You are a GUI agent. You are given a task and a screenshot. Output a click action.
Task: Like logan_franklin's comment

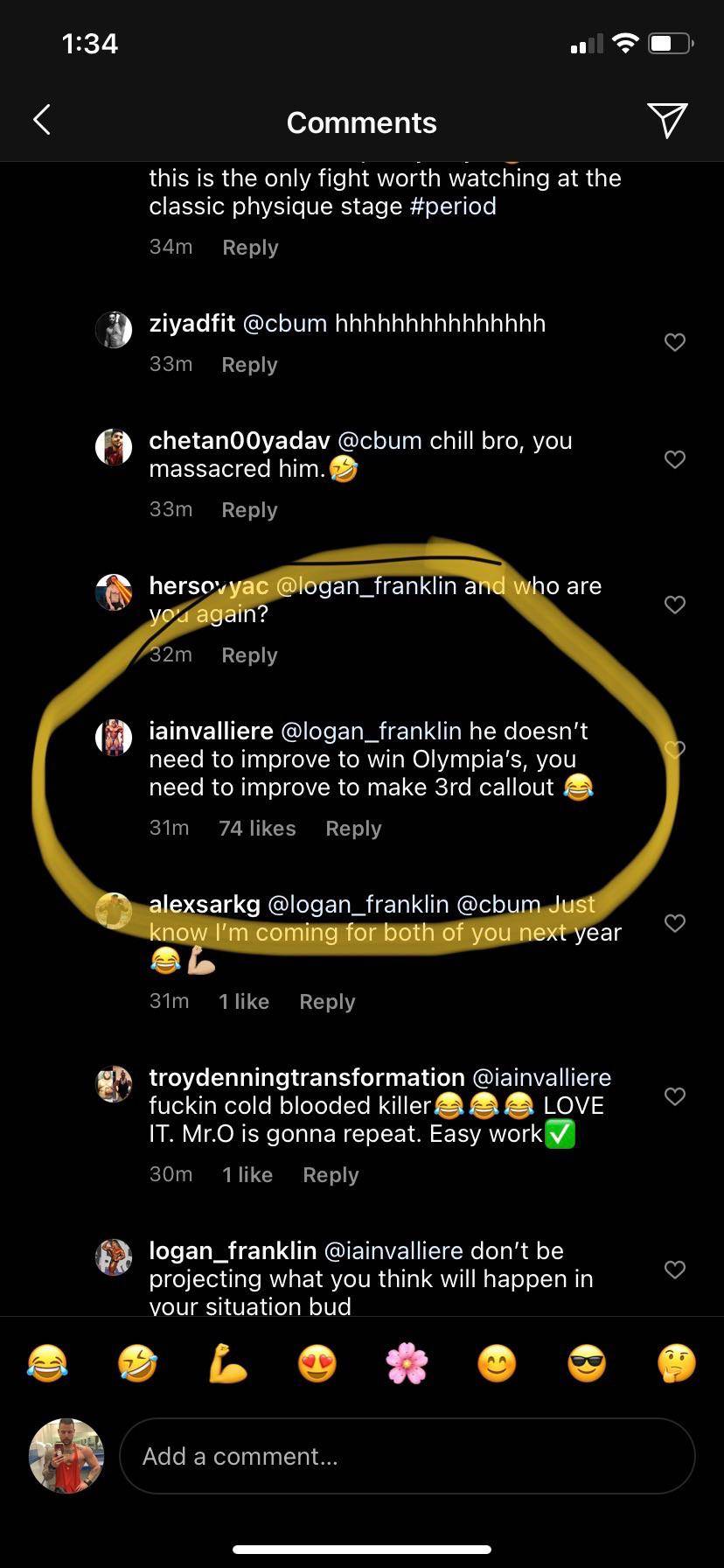coord(674,1270)
